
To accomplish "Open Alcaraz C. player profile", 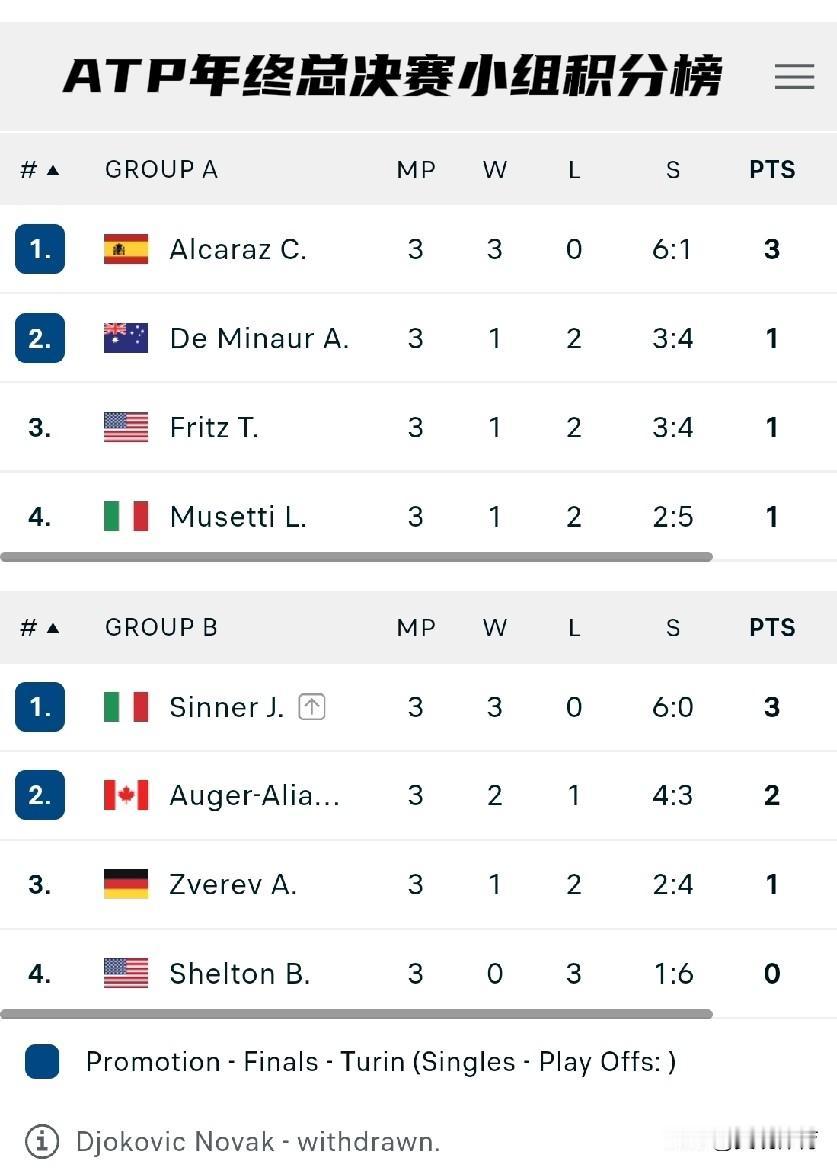I will pos(237,249).
